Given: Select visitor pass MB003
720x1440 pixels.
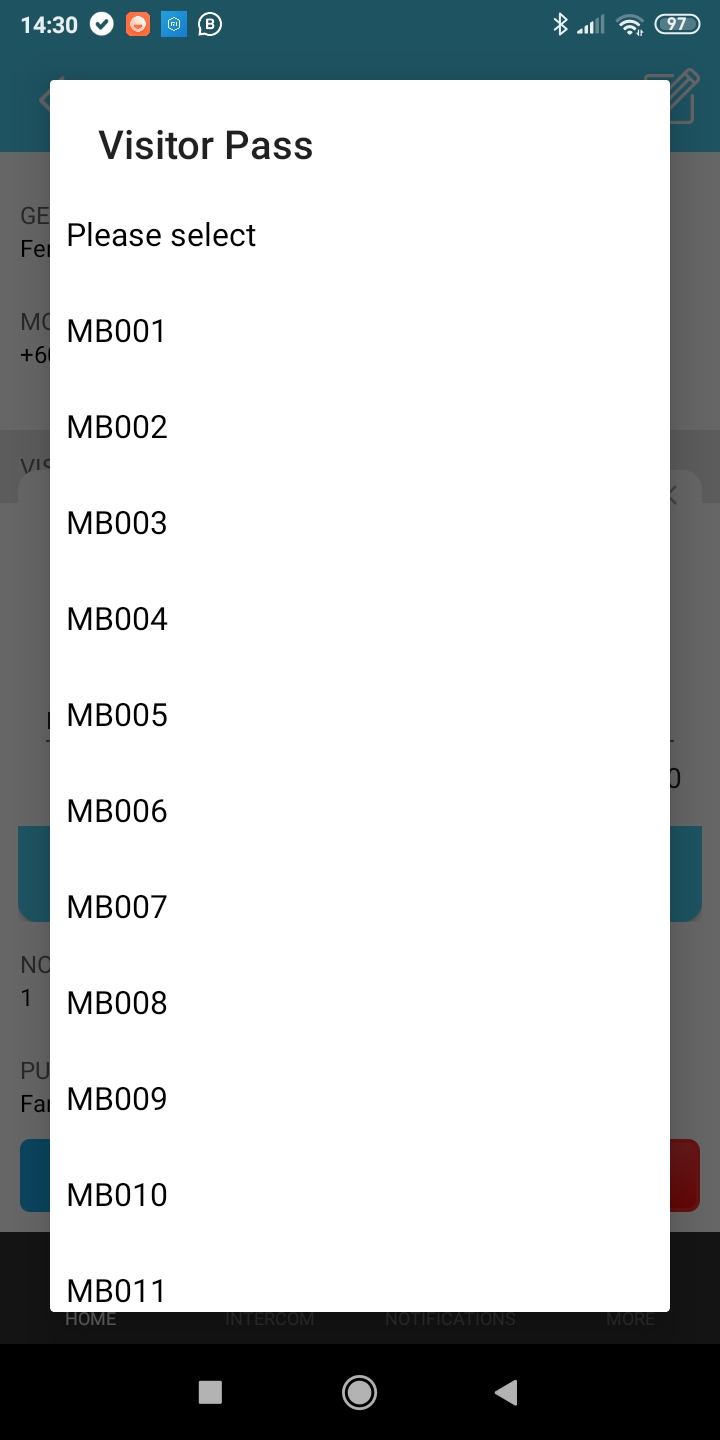Looking at the screenshot, I should pos(360,523).
